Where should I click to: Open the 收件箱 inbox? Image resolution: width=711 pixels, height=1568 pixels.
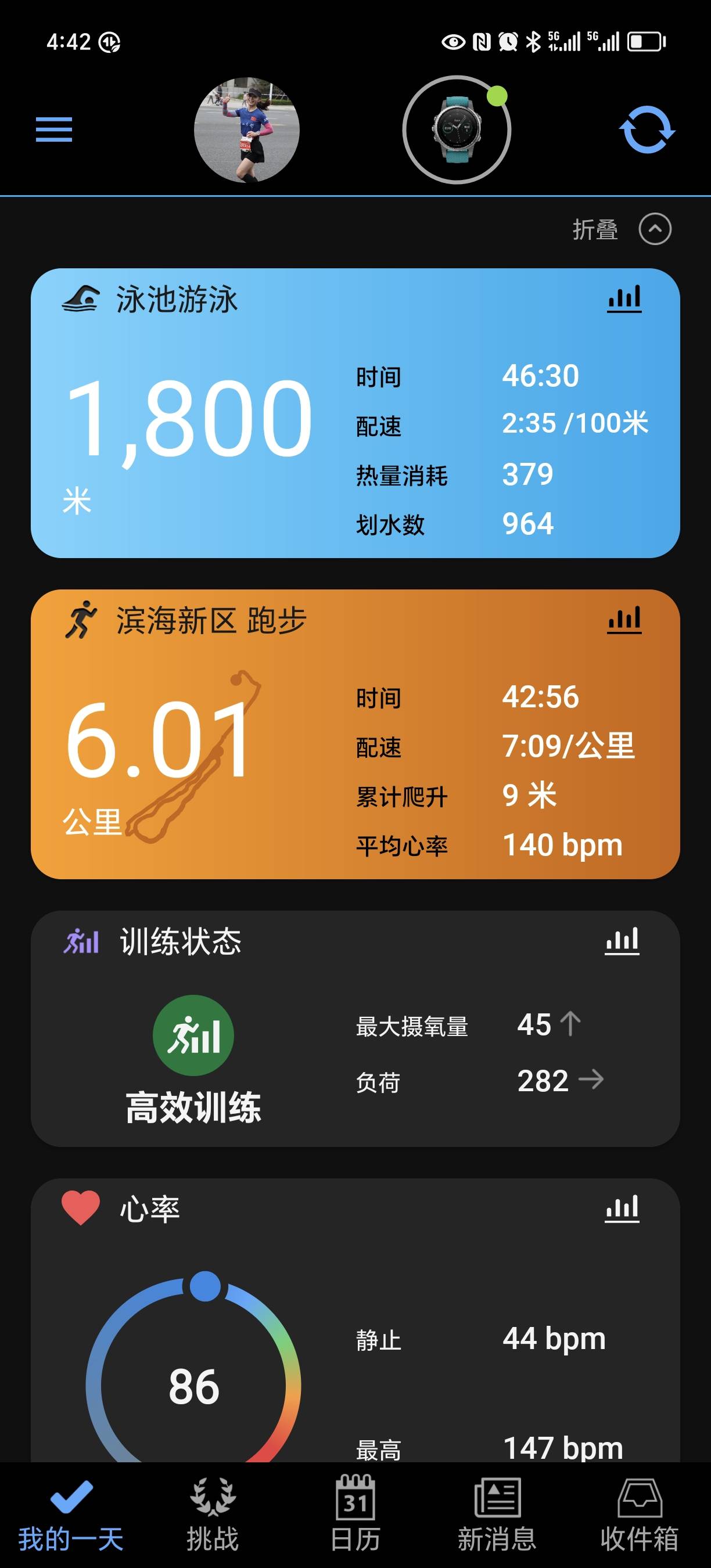[x=640, y=1516]
